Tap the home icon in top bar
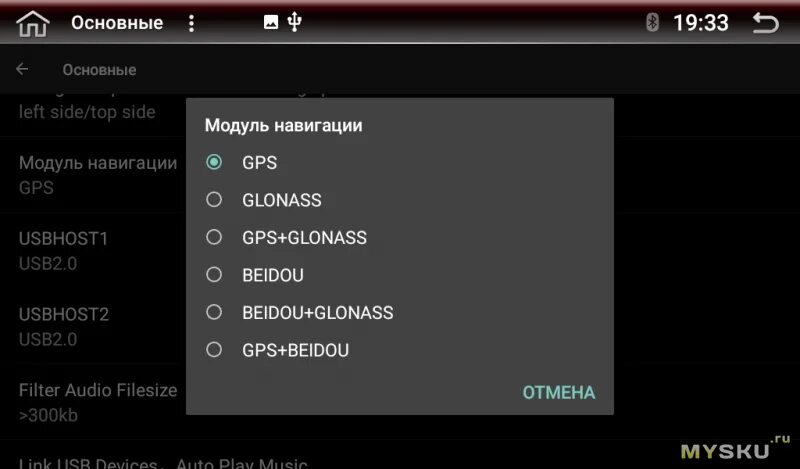This screenshot has height=469, width=800. point(32,23)
